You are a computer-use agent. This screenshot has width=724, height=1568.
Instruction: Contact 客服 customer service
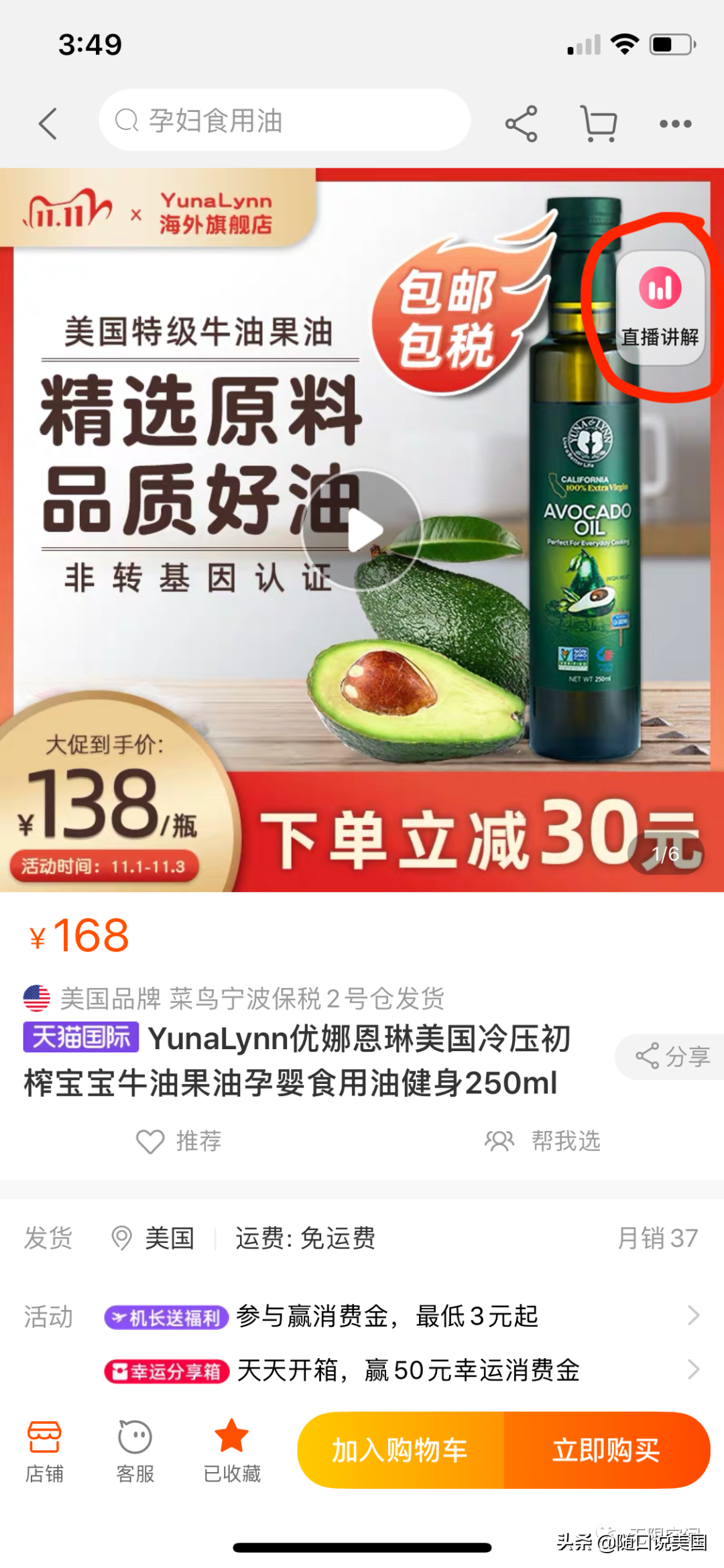point(135,1451)
